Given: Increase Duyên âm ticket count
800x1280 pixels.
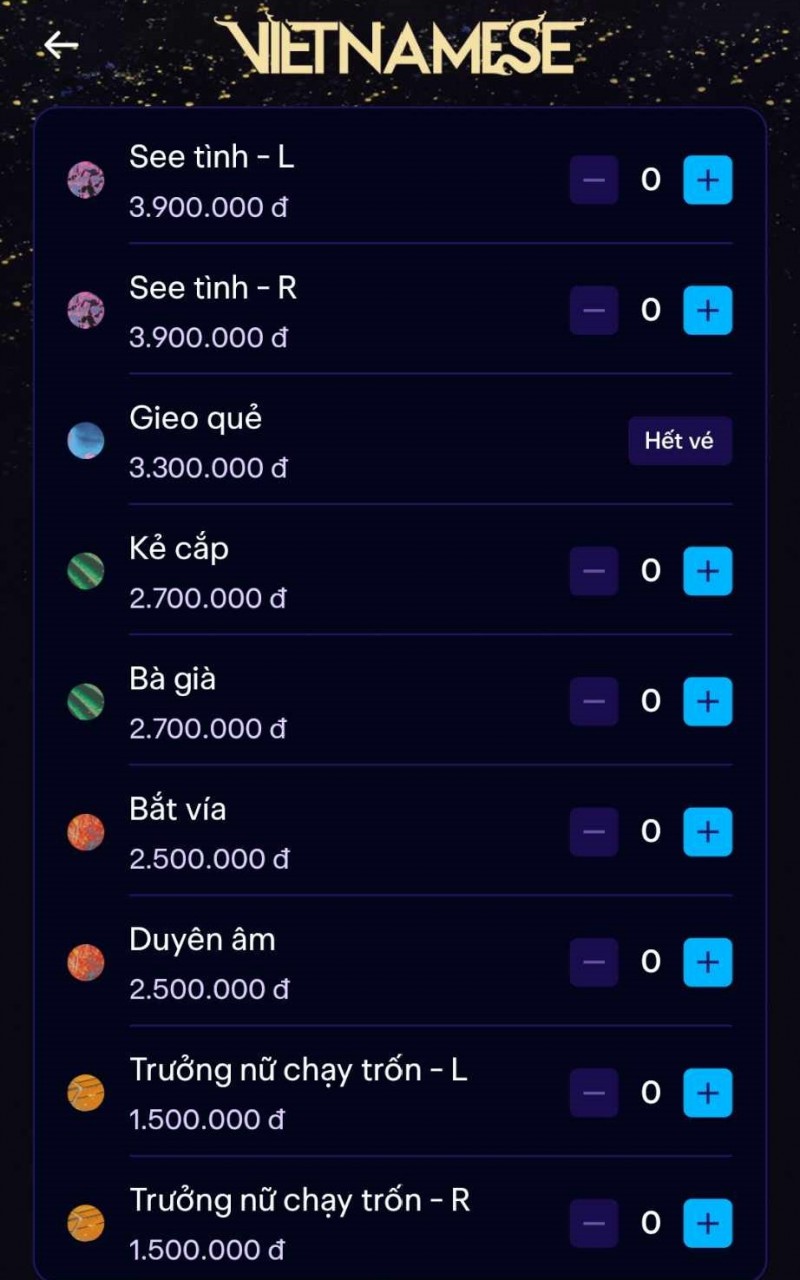Looking at the screenshot, I should pyautogui.click(x=707, y=962).
